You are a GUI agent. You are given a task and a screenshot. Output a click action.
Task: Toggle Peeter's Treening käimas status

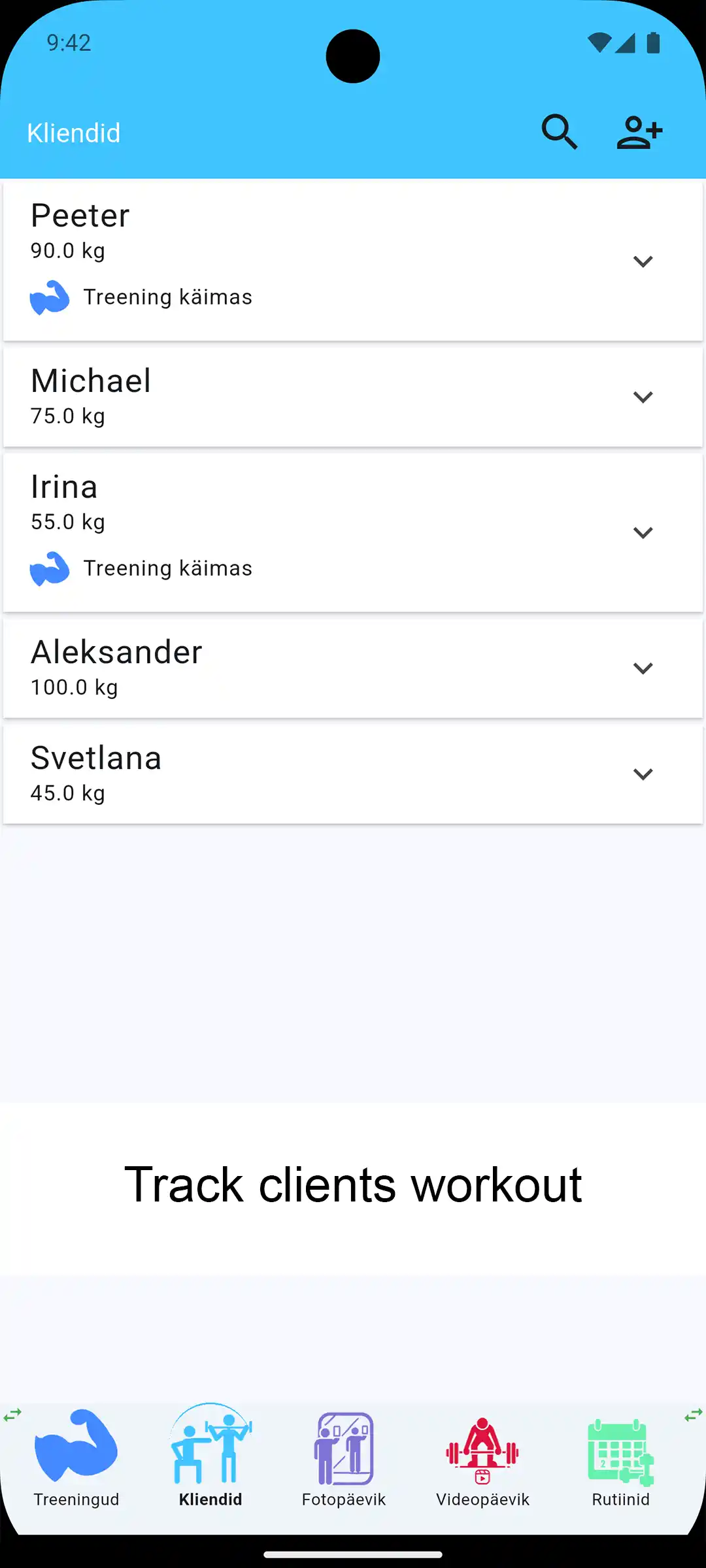167,297
